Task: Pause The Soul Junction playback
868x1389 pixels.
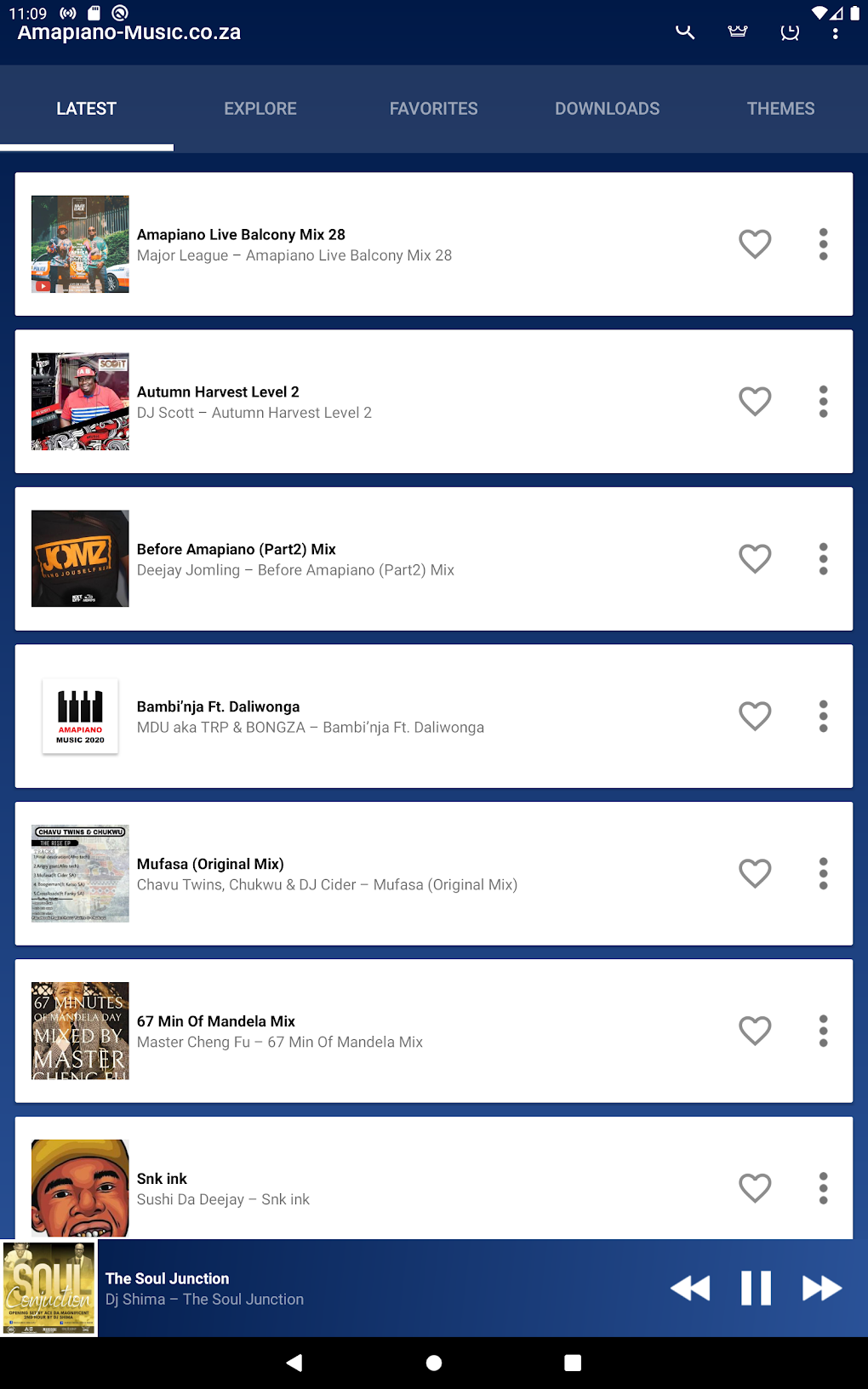Action: pyautogui.click(x=756, y=1288)
